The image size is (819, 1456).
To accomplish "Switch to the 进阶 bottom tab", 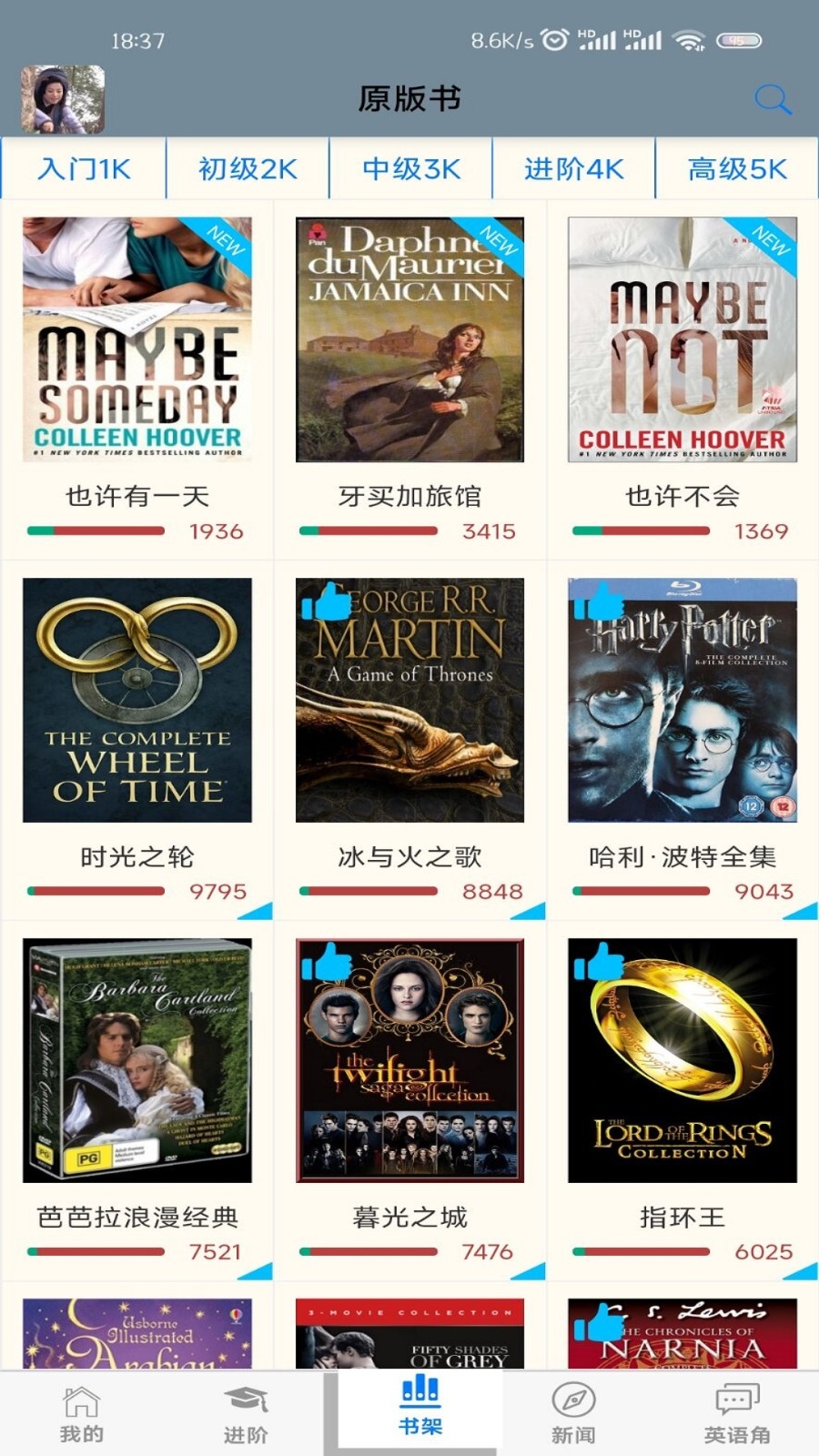I will click(x=246, y=1414).
